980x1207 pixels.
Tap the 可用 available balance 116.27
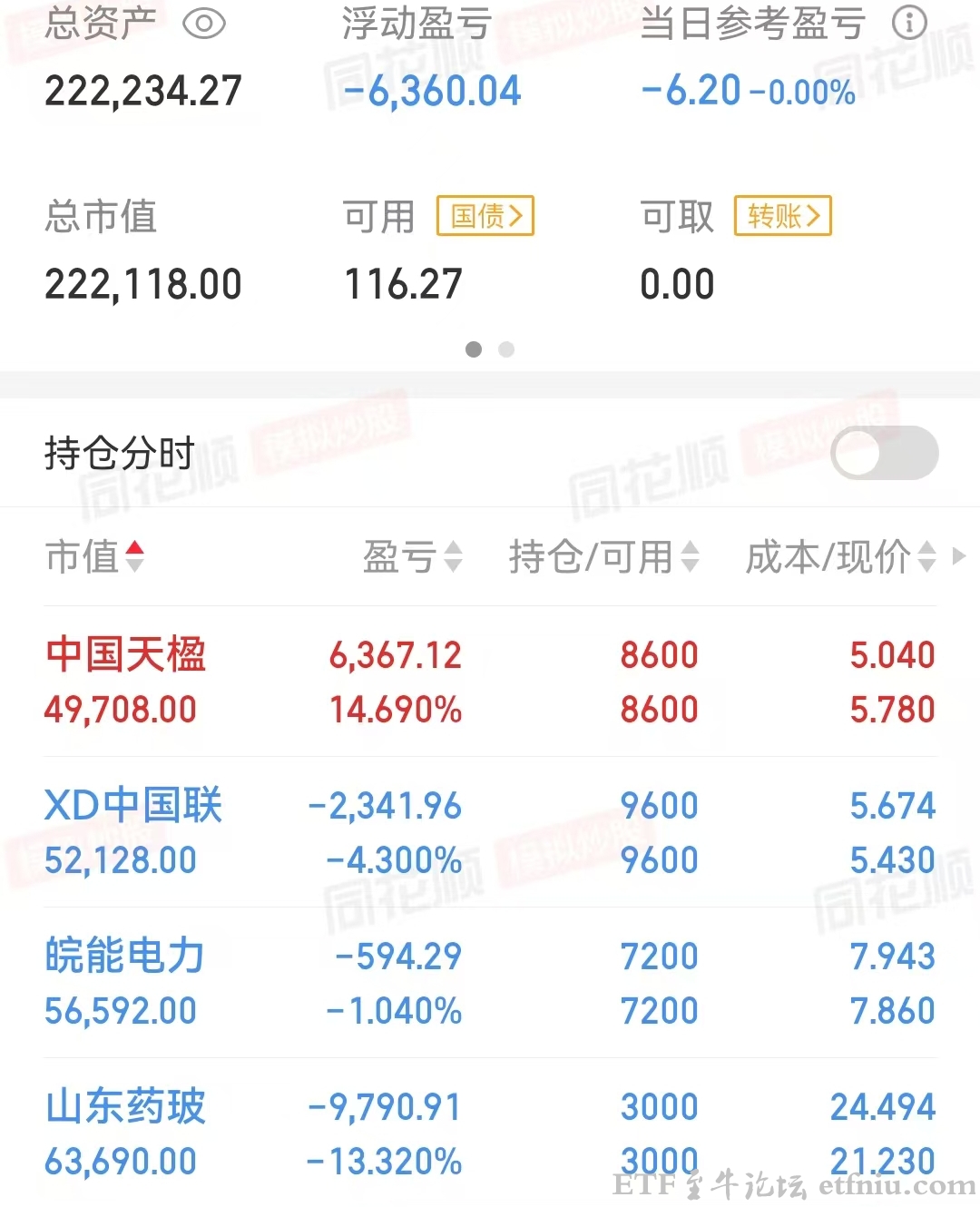[404, 283]
